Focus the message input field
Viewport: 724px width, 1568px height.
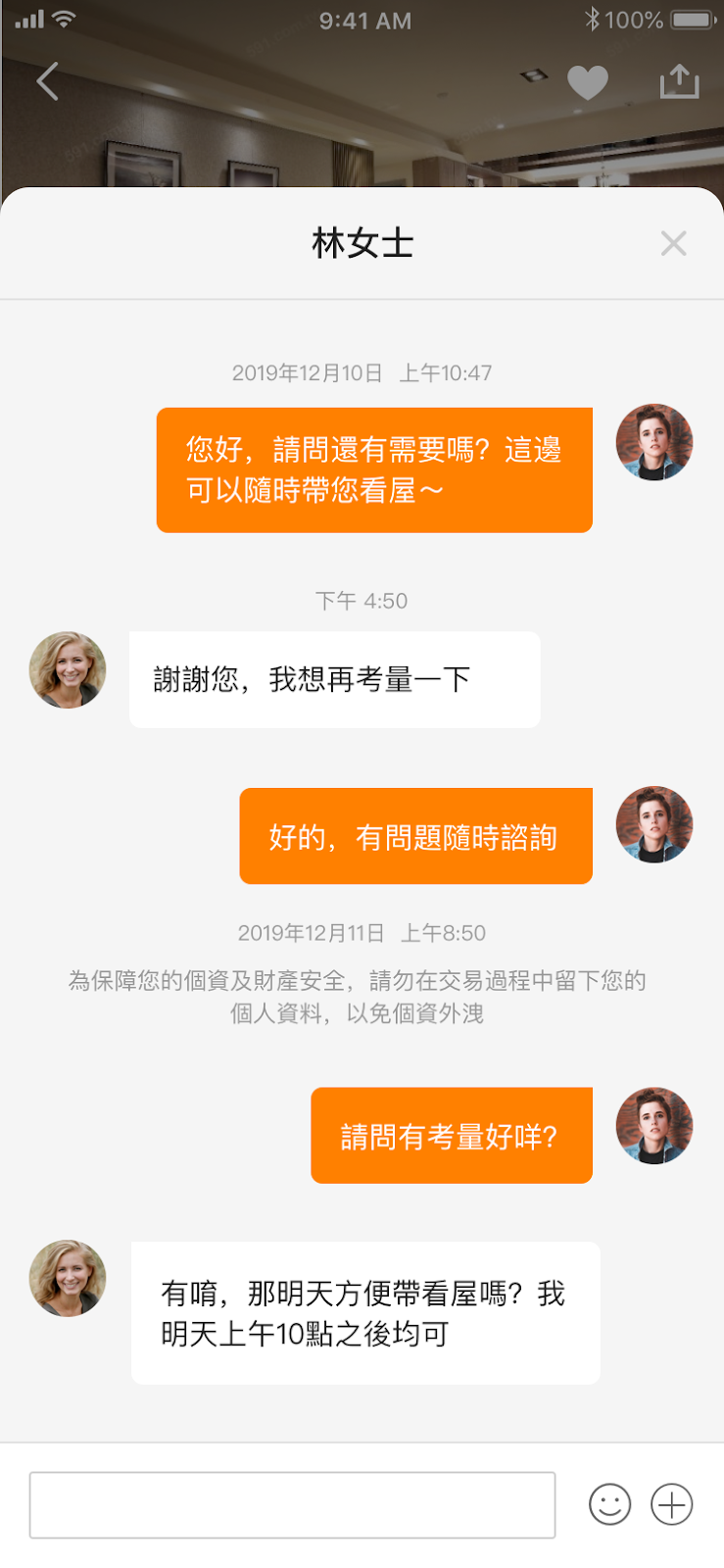click(292, 1504)
